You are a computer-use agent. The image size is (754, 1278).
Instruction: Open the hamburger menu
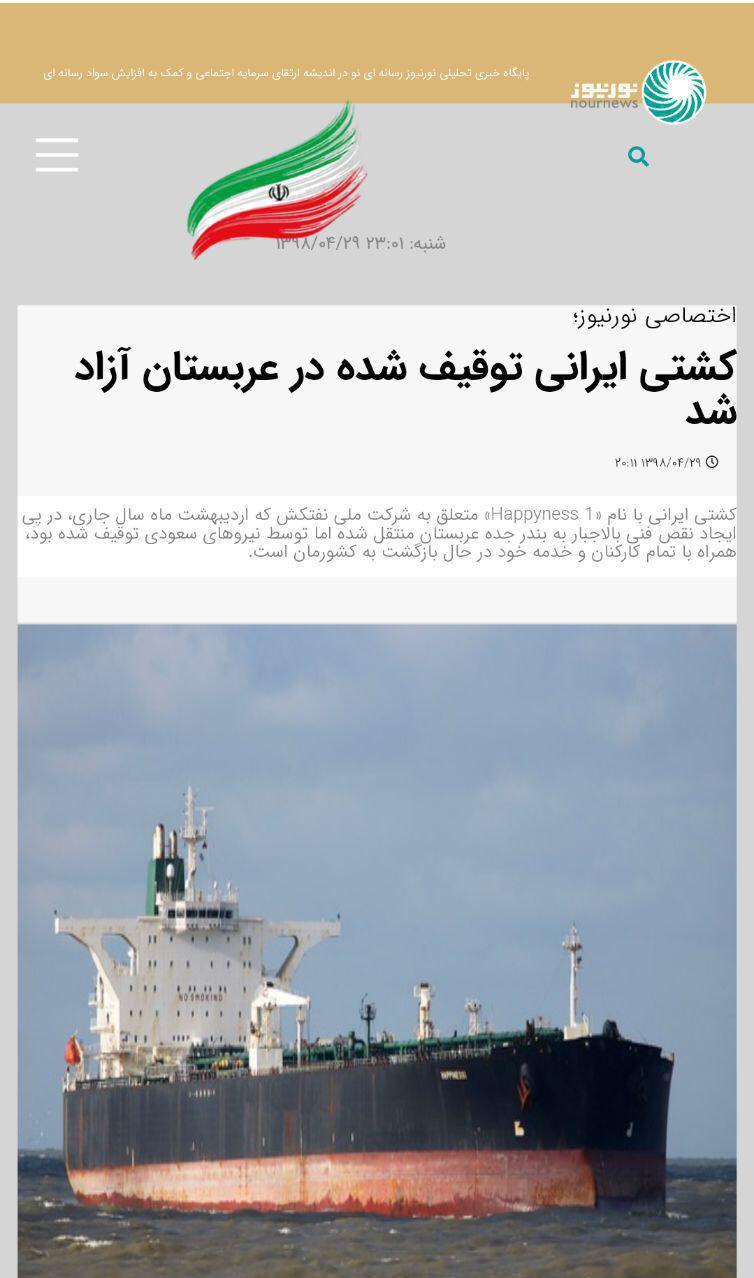pyautogui.click(x=57, y=155)
